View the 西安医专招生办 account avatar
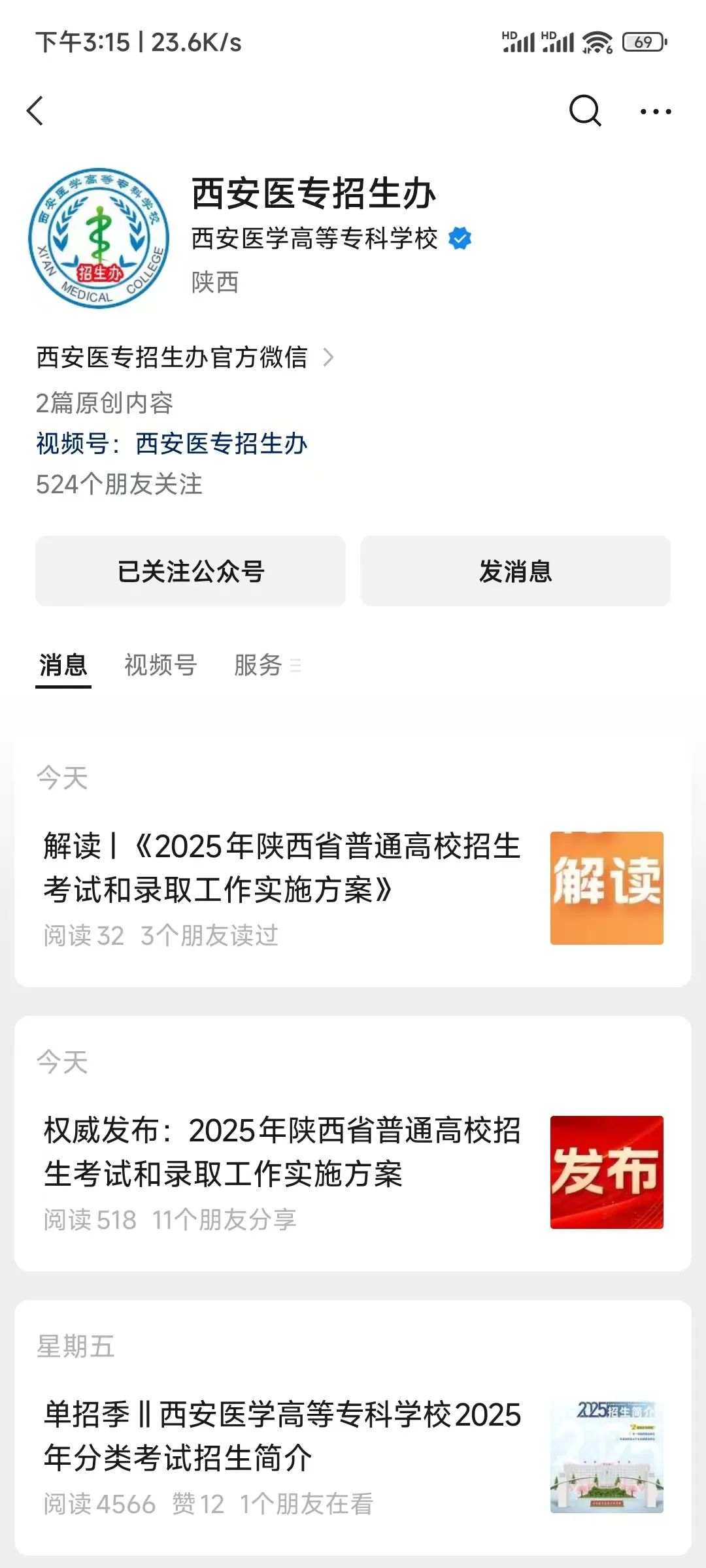 click(x=99, y=238)
